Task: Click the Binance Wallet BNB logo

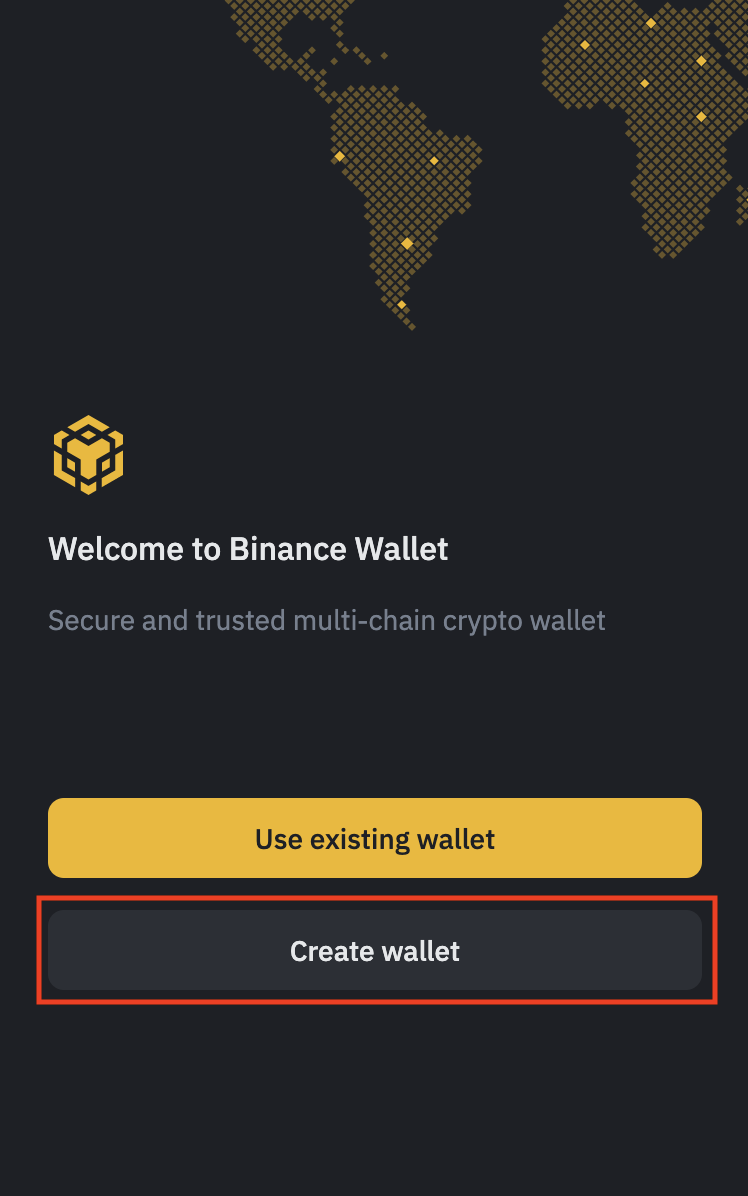Action: [x=88, y=455]
